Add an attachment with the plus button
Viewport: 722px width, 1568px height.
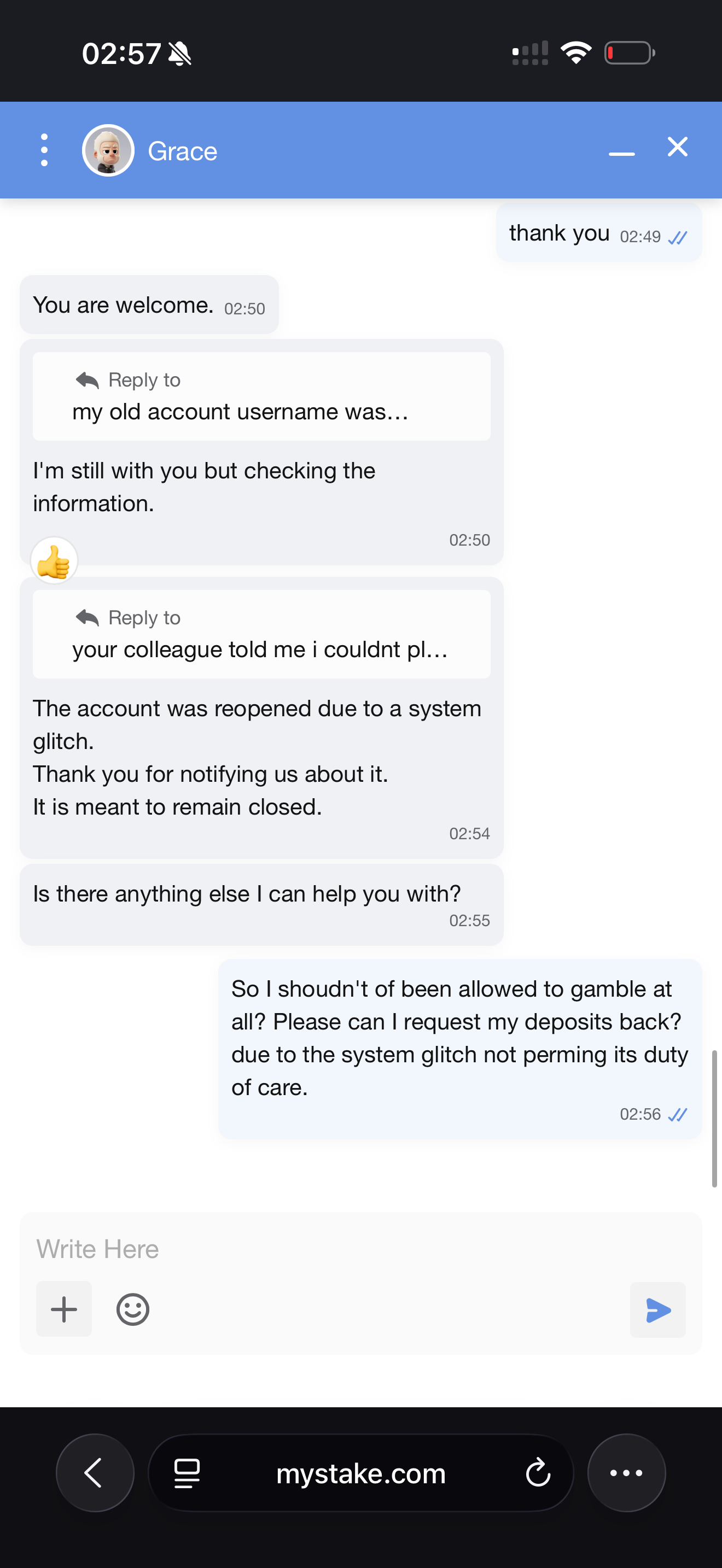(64, 1309)
